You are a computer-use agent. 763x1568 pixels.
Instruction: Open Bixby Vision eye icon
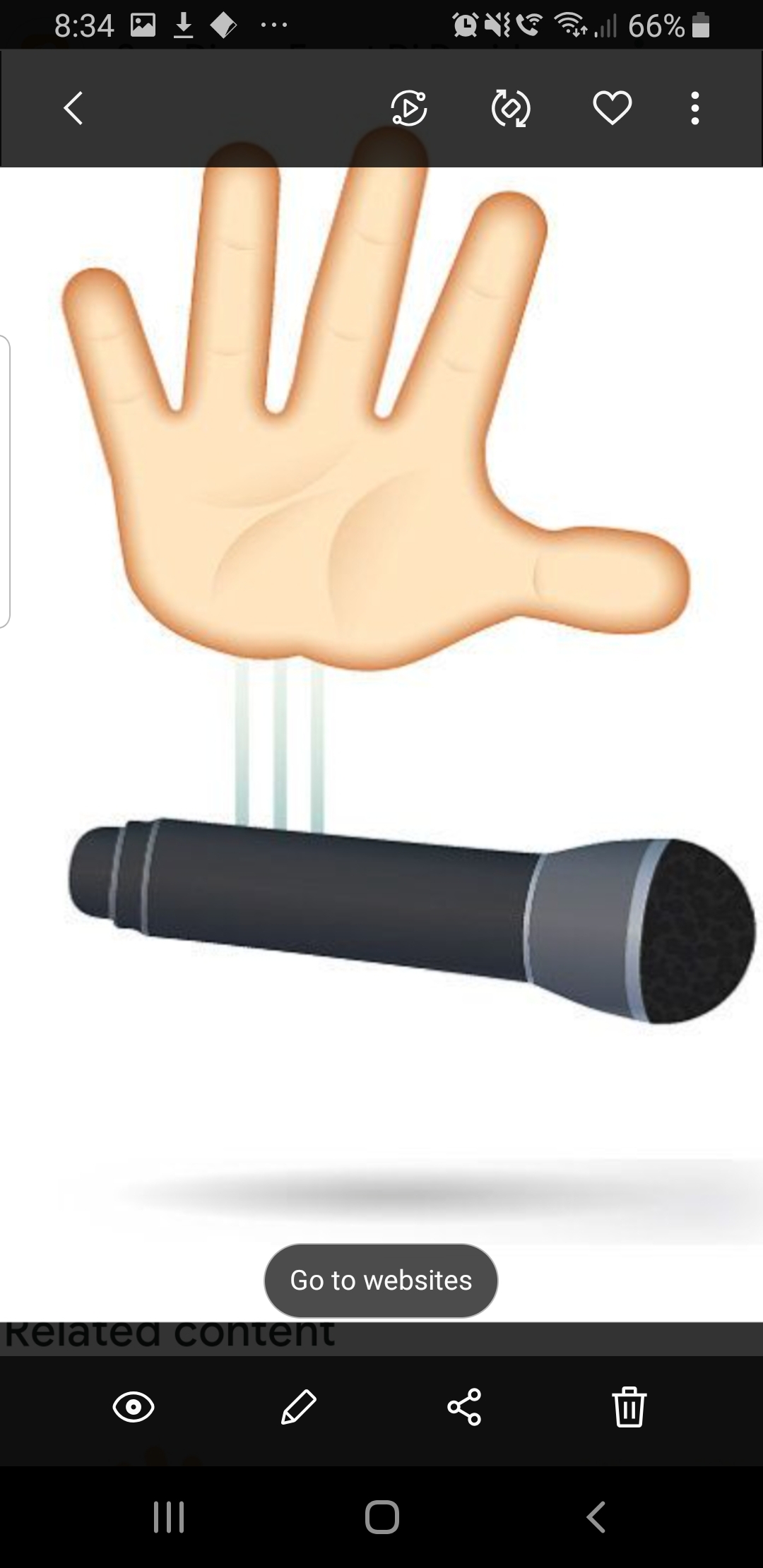click(x=134, y=1407)
